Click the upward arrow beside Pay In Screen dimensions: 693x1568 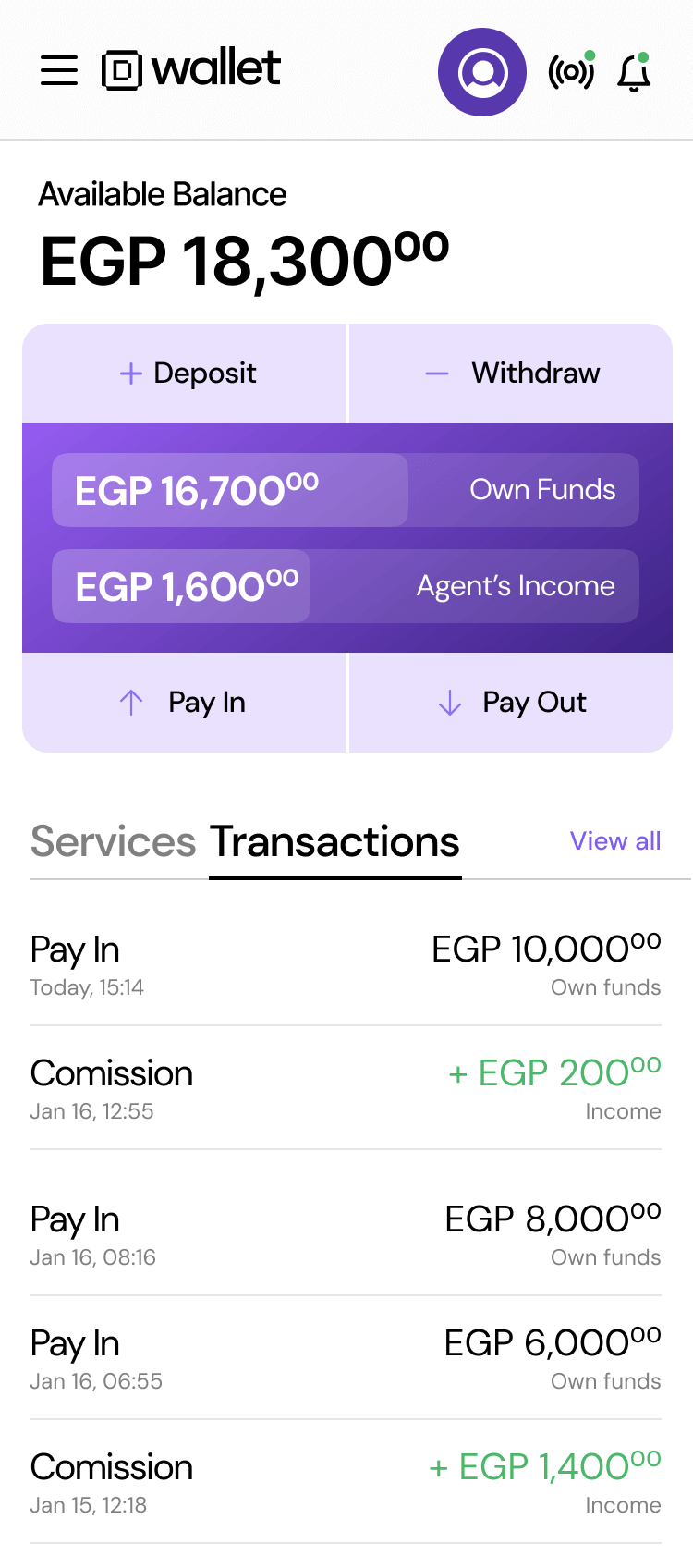point(131,703)
